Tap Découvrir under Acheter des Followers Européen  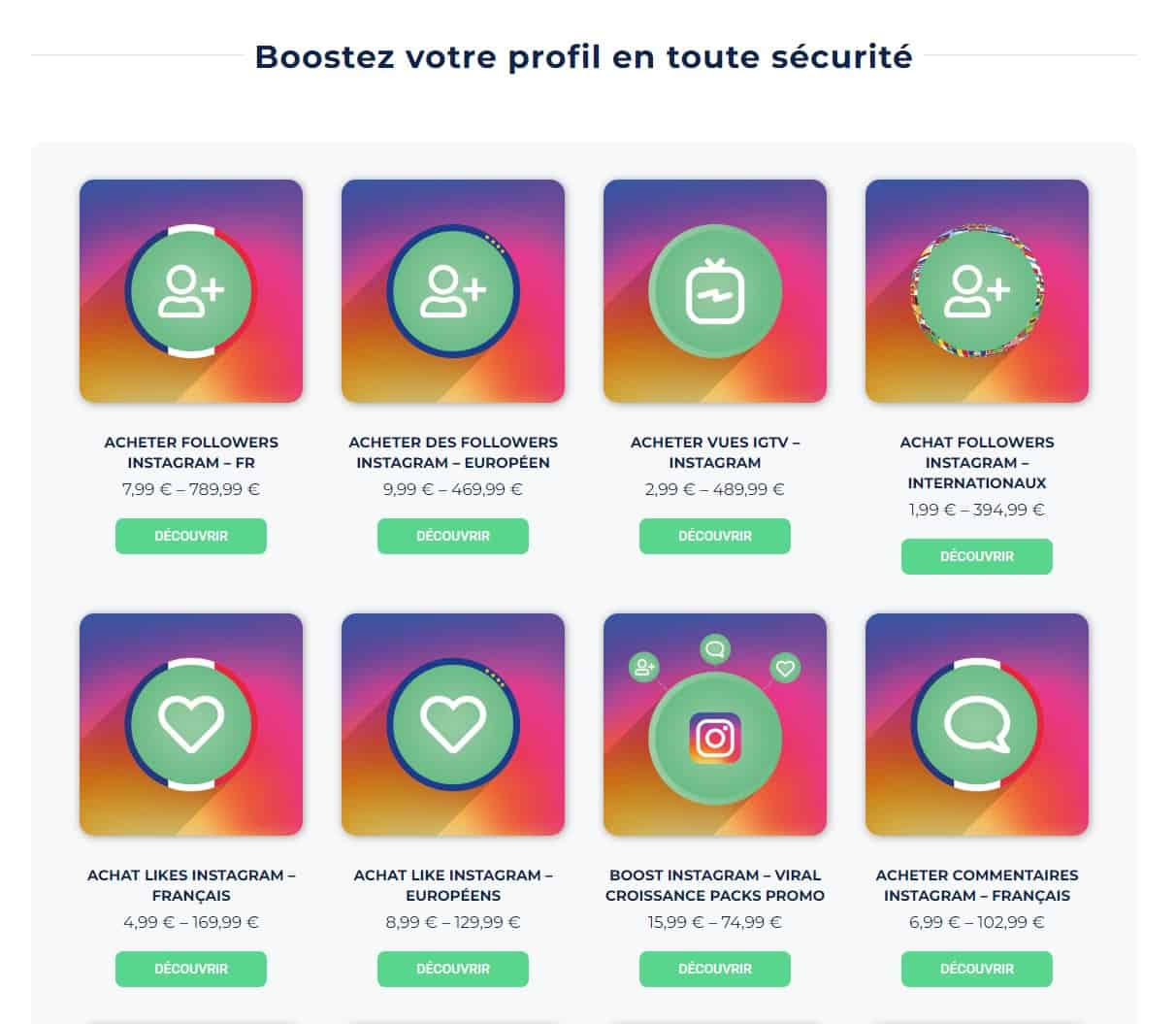click(x=453, y=536)
